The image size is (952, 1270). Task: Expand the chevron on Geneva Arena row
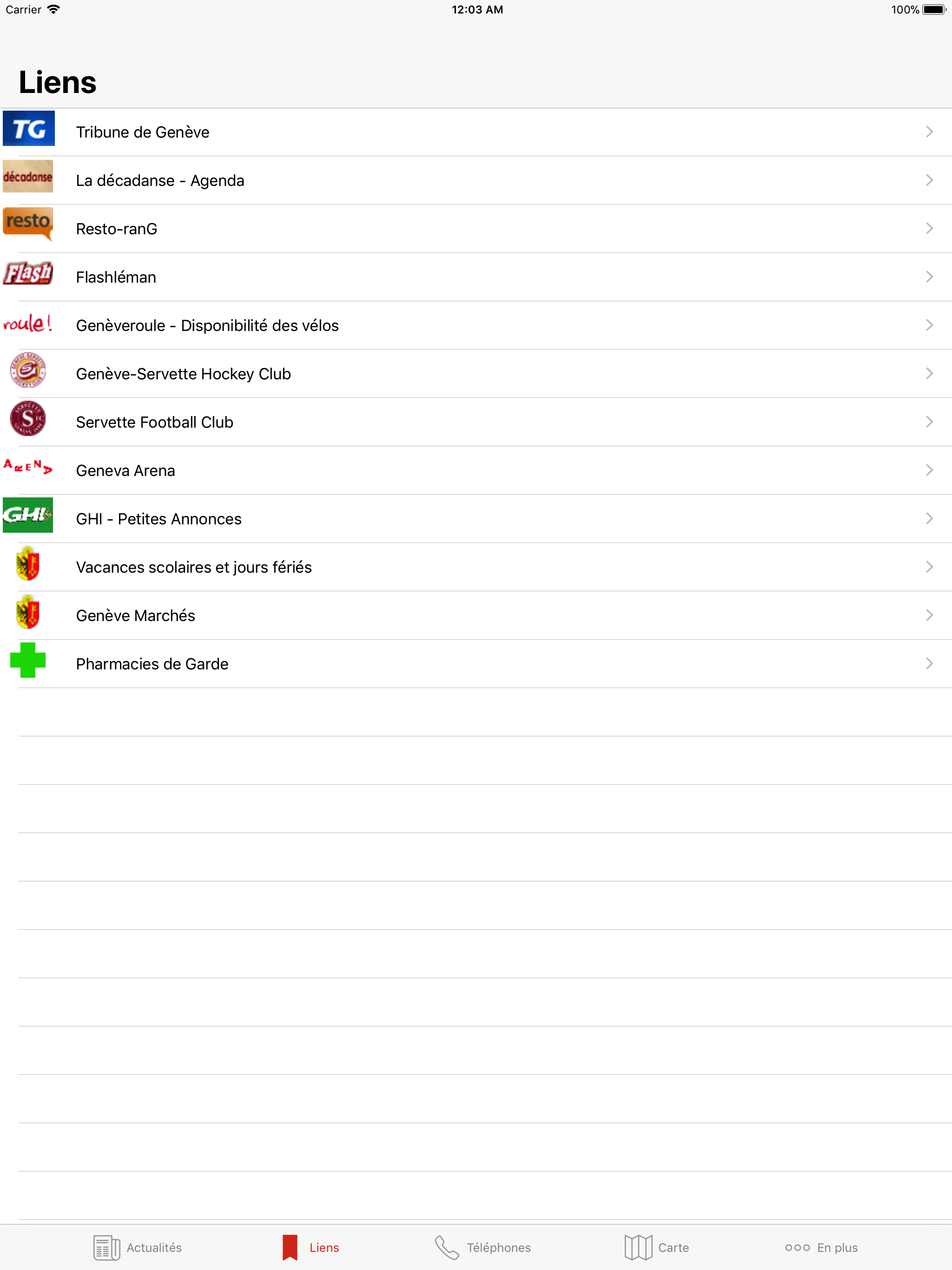click(930, 470)
